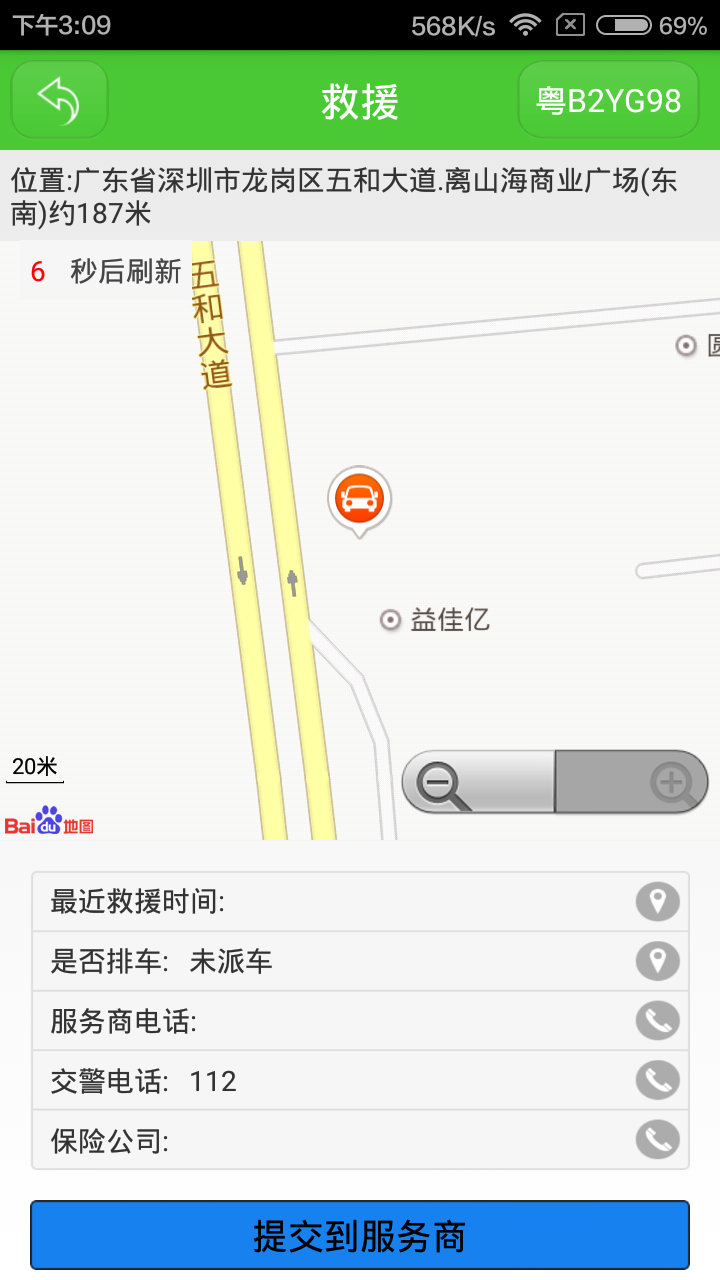Tap the phone icon for 服务商电话
Viewport: 720px width, 1280px height.
tap(657, 1021)
